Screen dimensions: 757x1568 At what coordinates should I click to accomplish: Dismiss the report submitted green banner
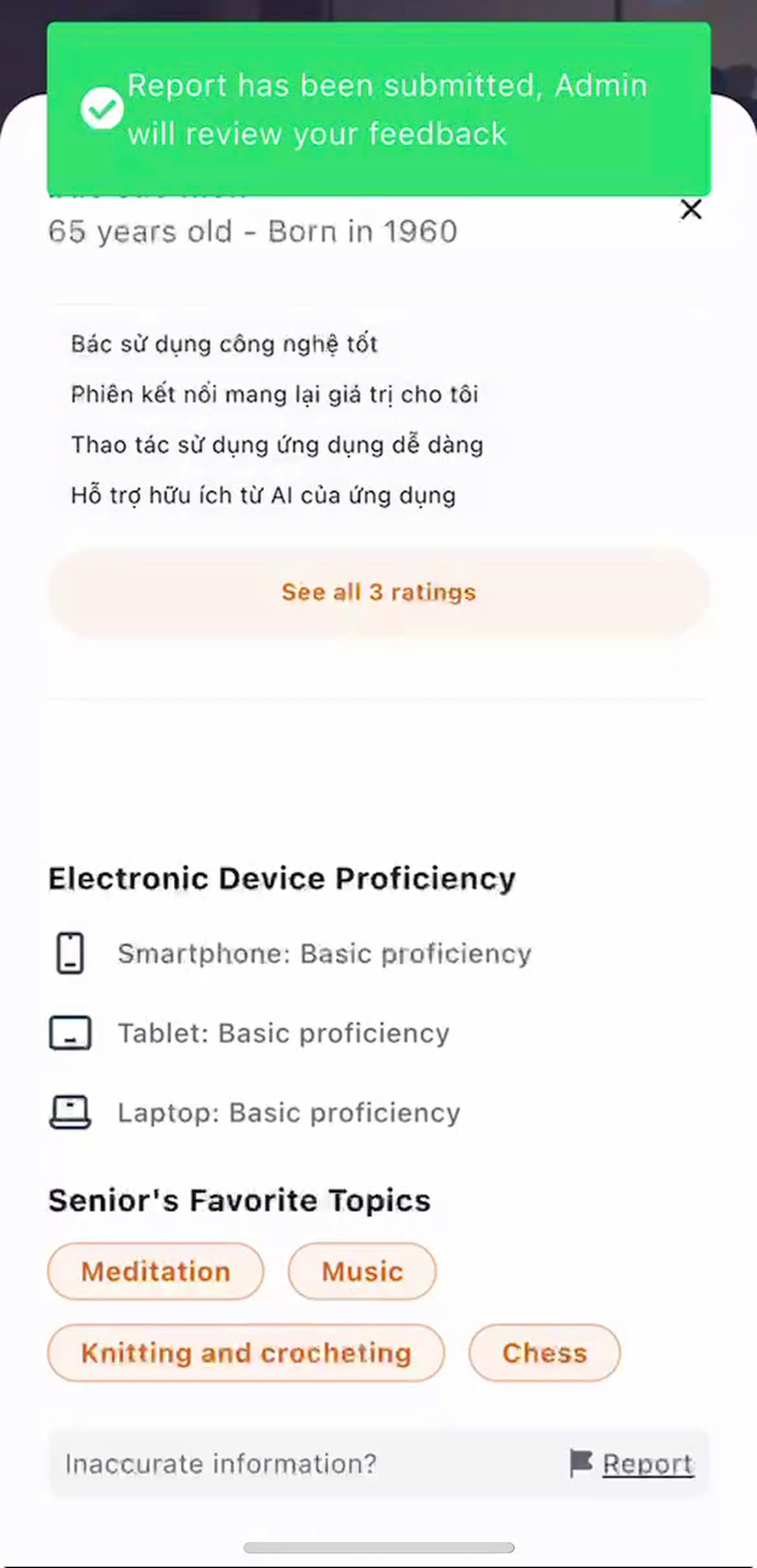378,109
